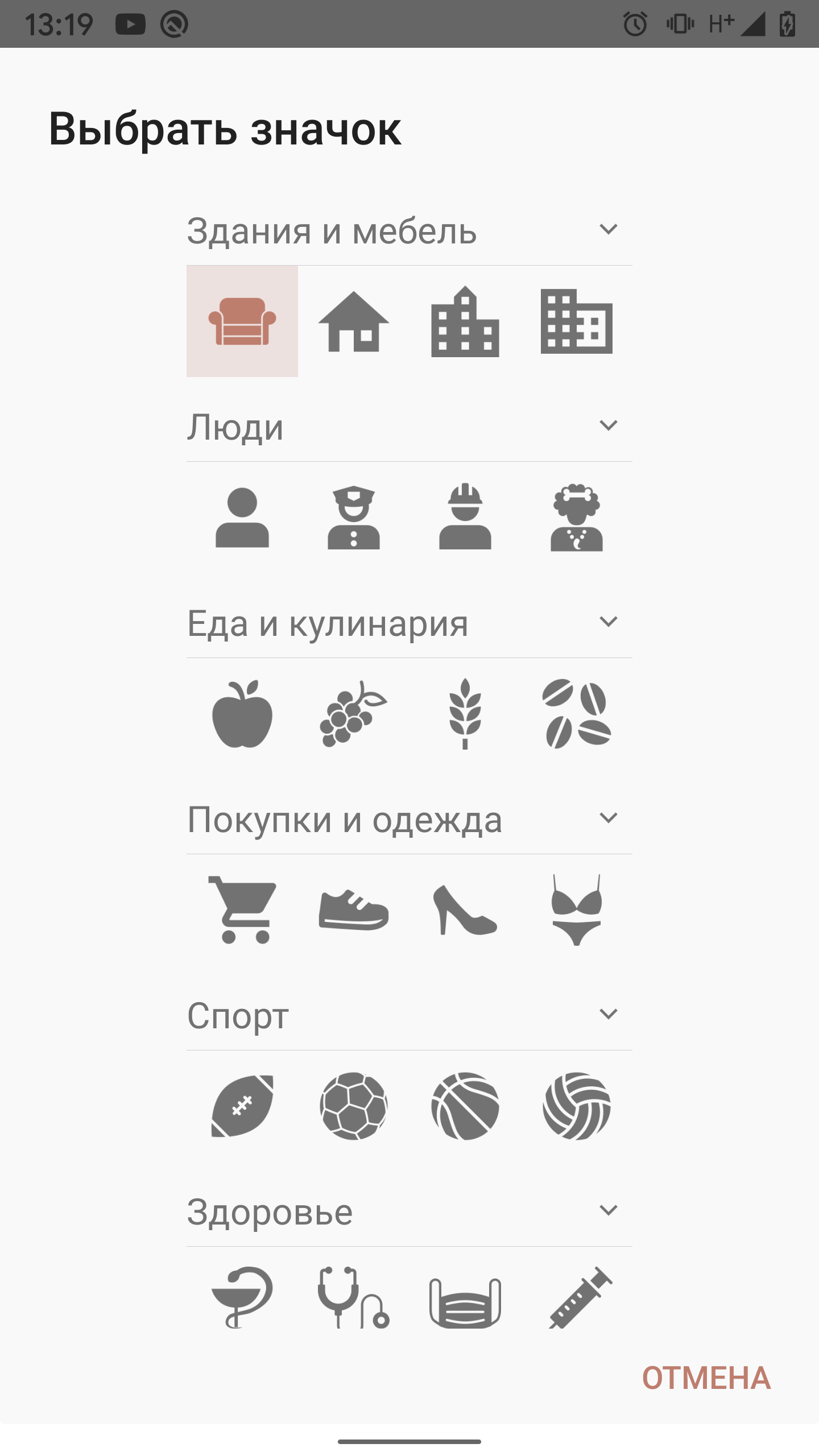Toggle the Спорт category chevron
Screen dimensions: 819x1456
coord(608,1015)
